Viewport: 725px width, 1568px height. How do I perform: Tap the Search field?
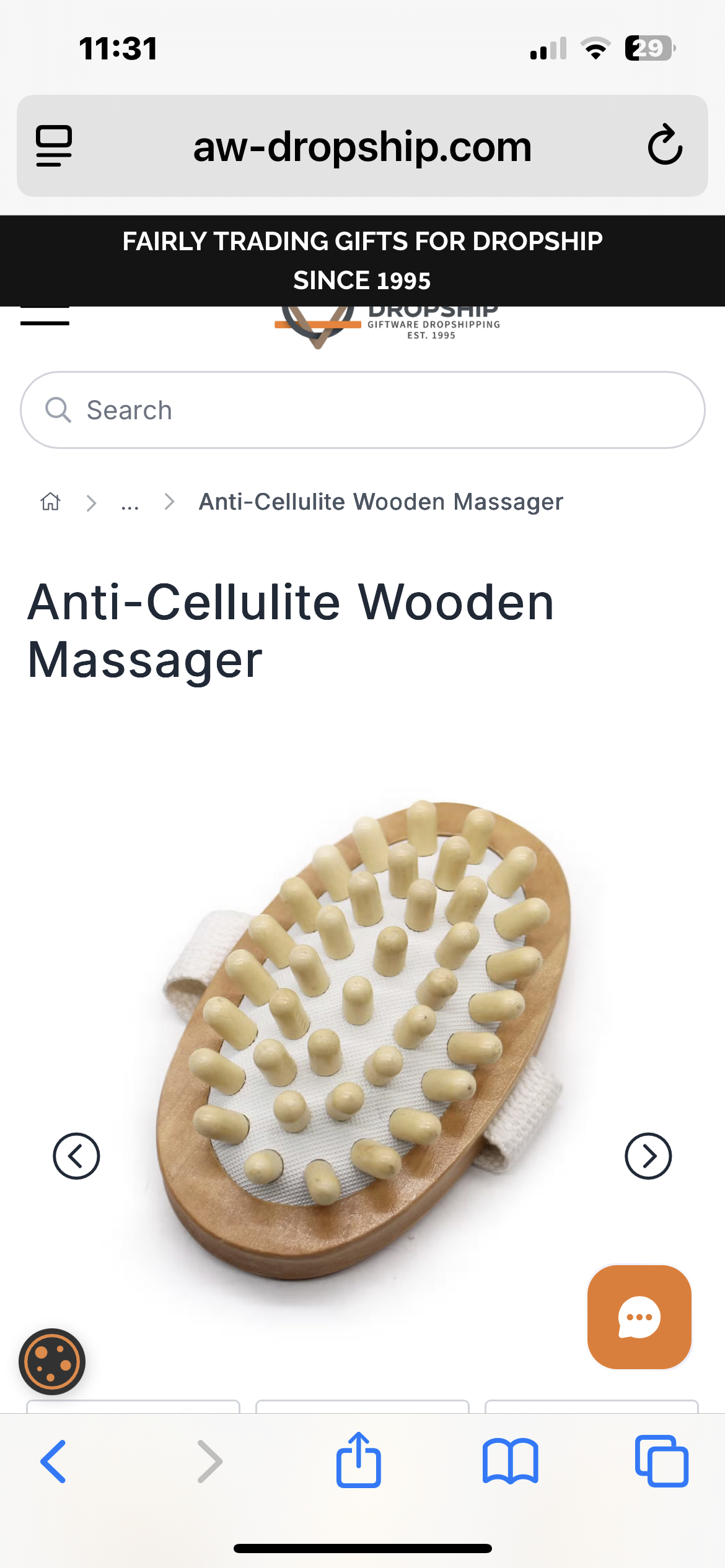[x=362, y=410]
